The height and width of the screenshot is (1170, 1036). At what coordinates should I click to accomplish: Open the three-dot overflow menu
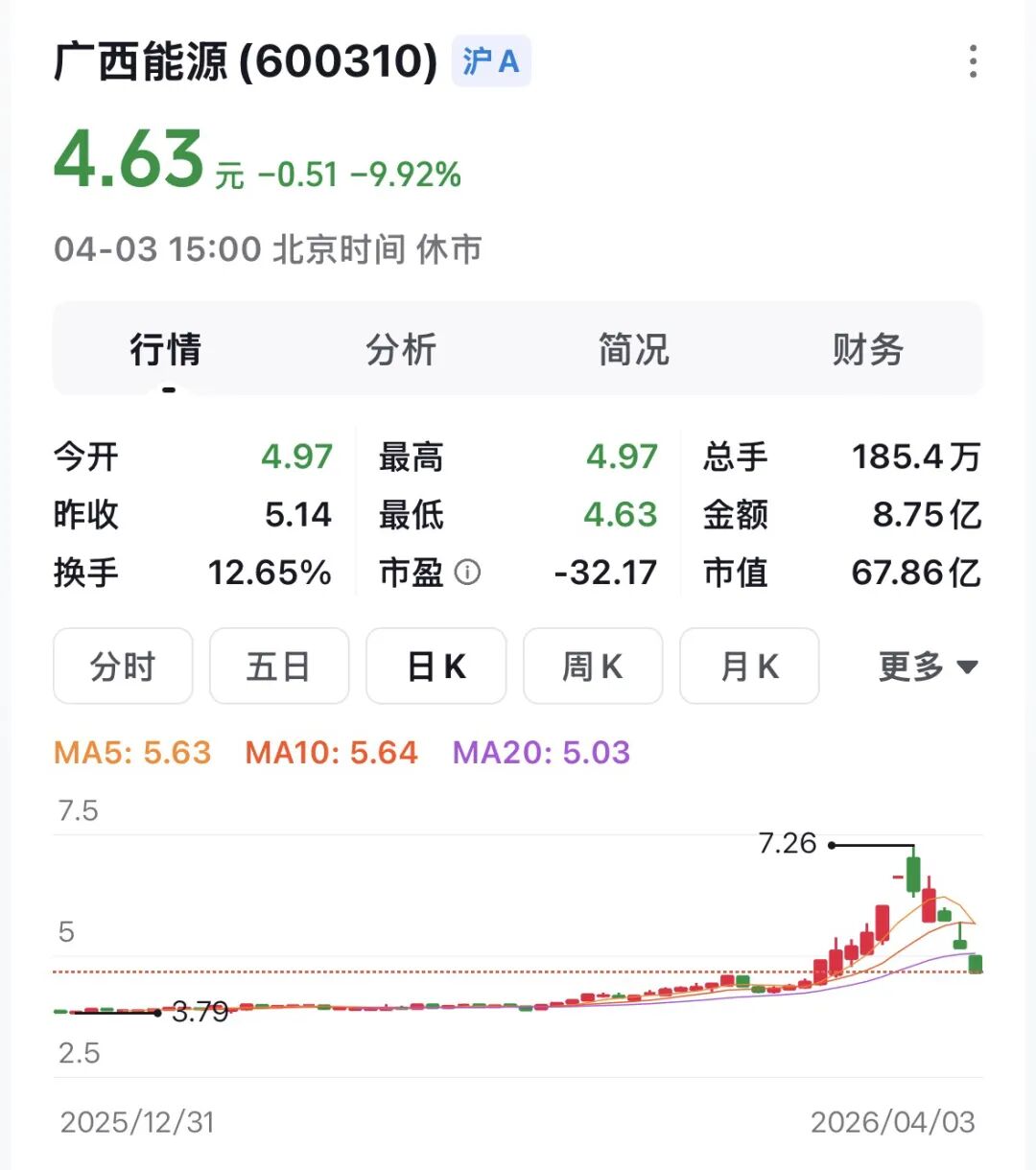(973, 61)
